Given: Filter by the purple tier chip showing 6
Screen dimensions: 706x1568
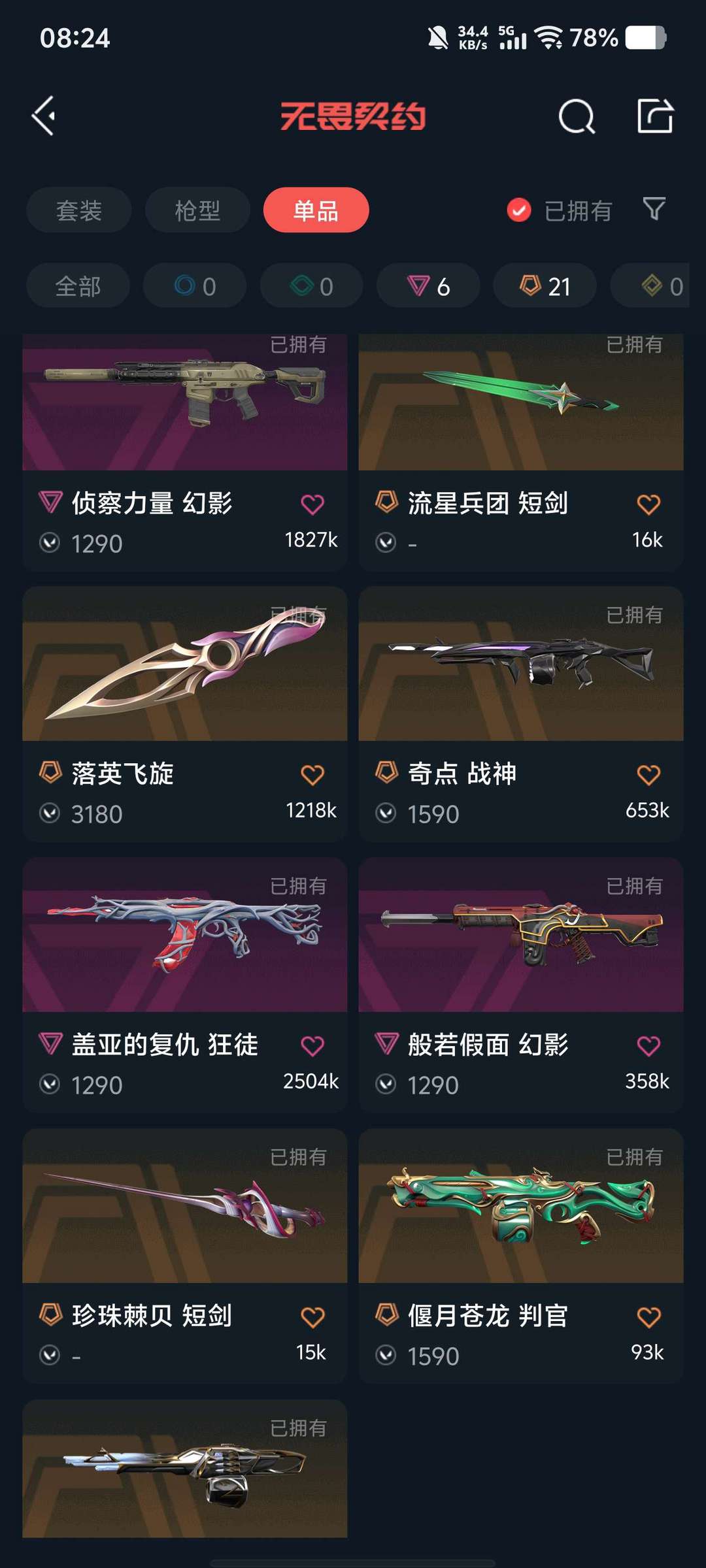Looking at the screenshot, I should tap(428, 286).
